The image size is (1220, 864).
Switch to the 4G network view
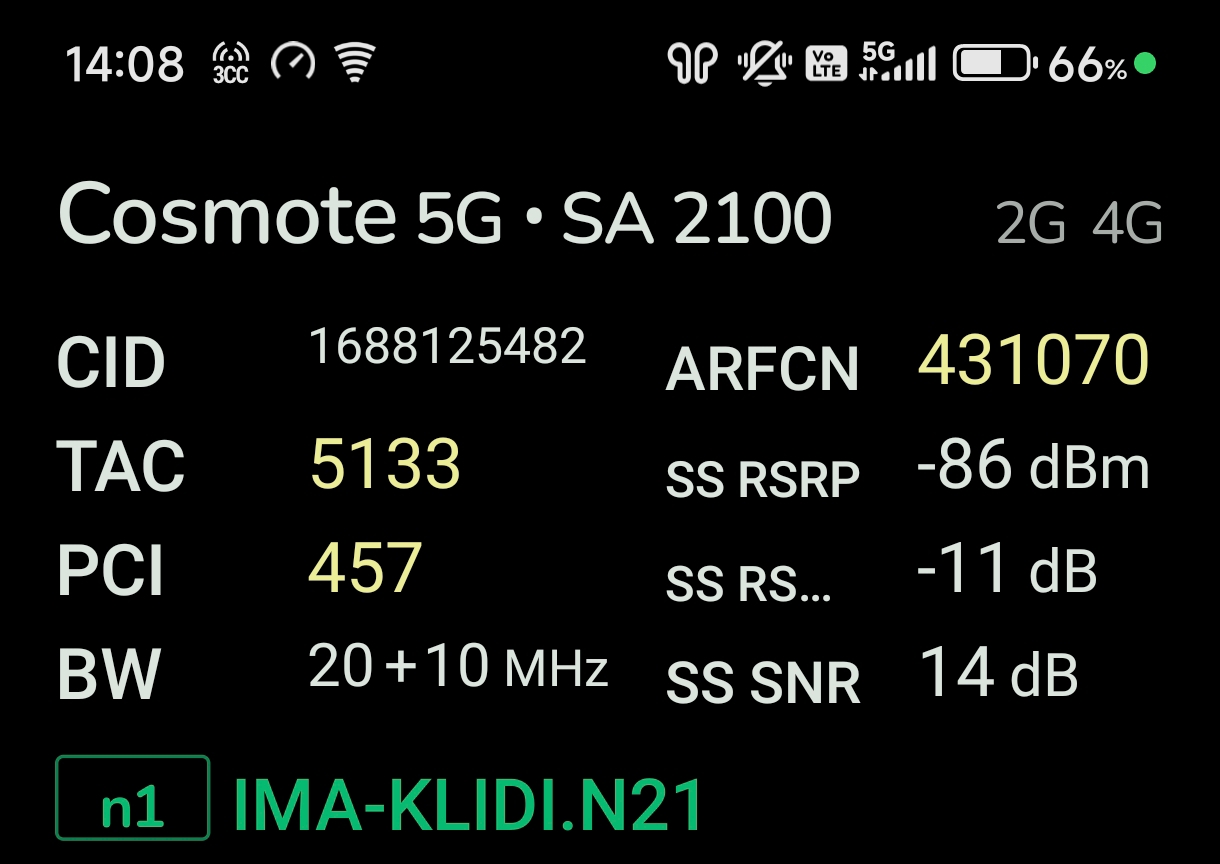(x=1127, y=224)
